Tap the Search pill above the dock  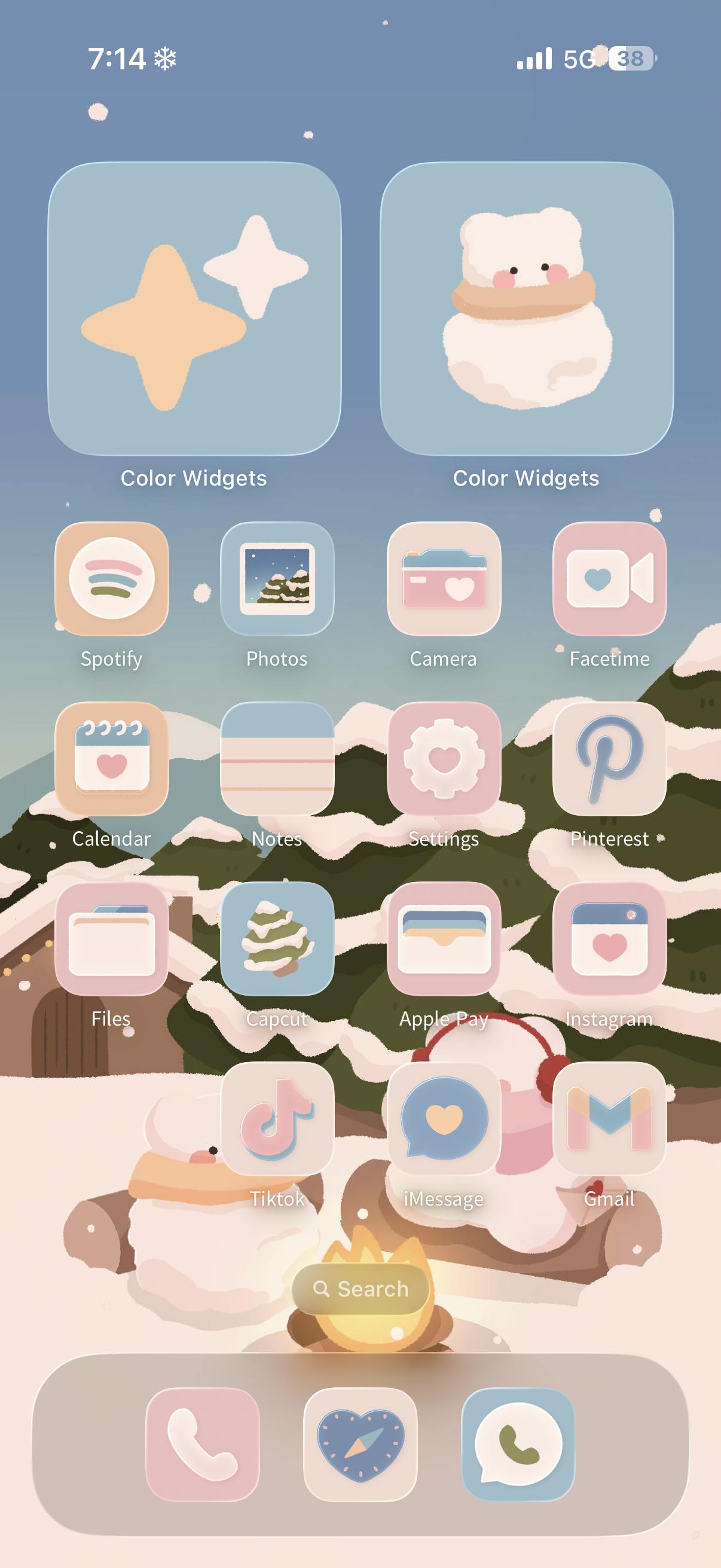pyautogui.click(x=360, y=1289)
